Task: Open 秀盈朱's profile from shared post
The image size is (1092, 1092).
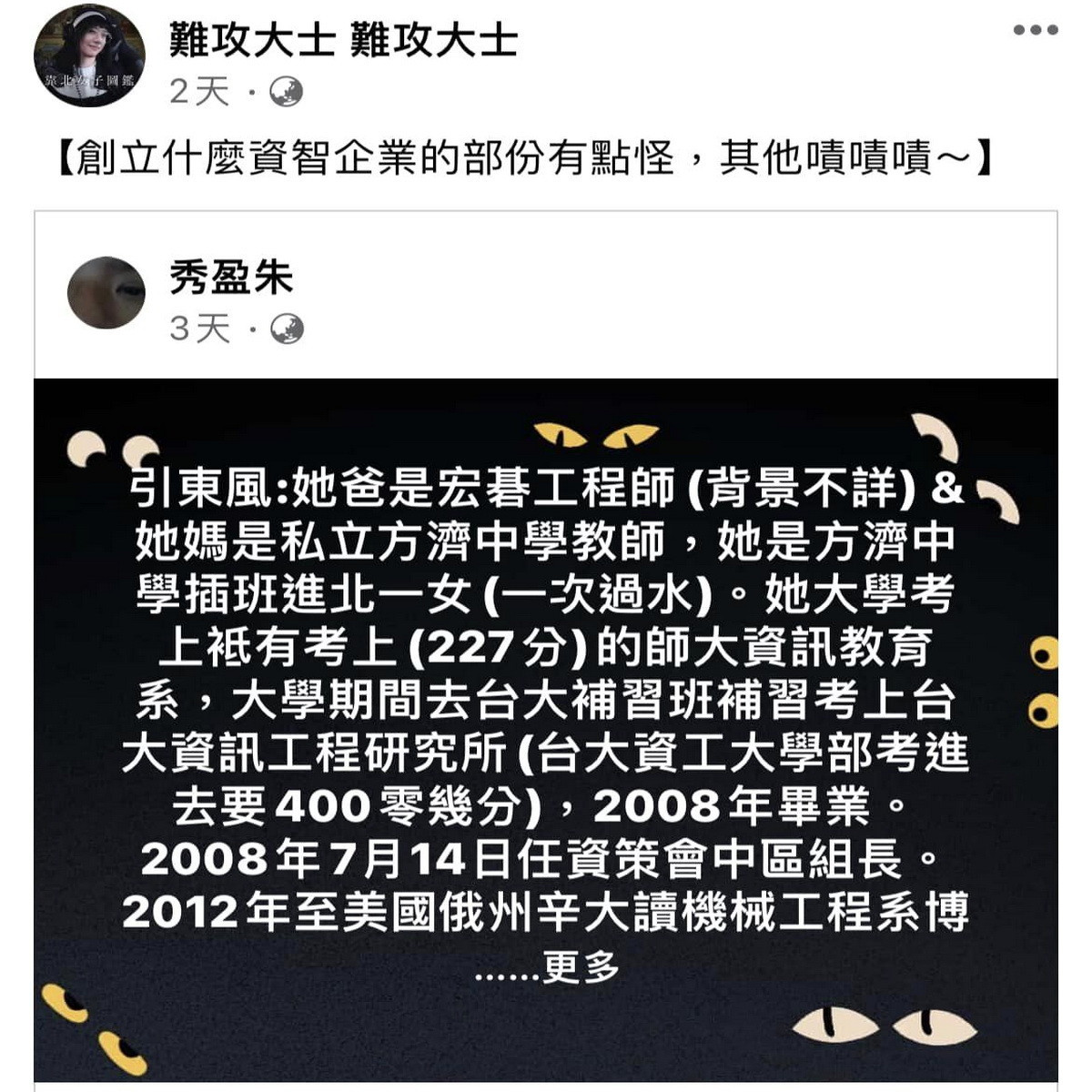Action: pyautogui.click(x=231, y=278)
